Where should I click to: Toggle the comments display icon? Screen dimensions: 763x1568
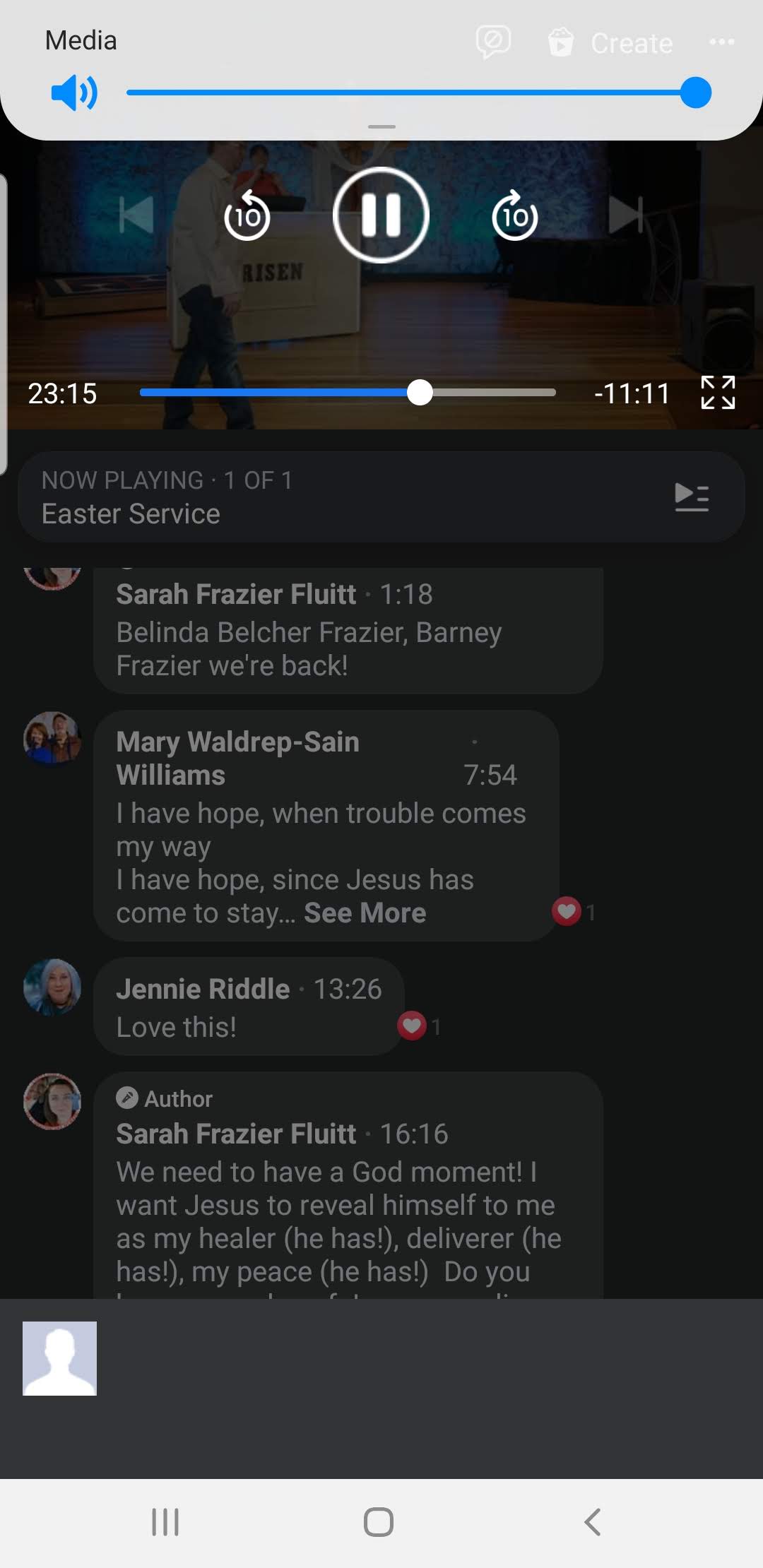pyautogui.click(x=493, y=42)
